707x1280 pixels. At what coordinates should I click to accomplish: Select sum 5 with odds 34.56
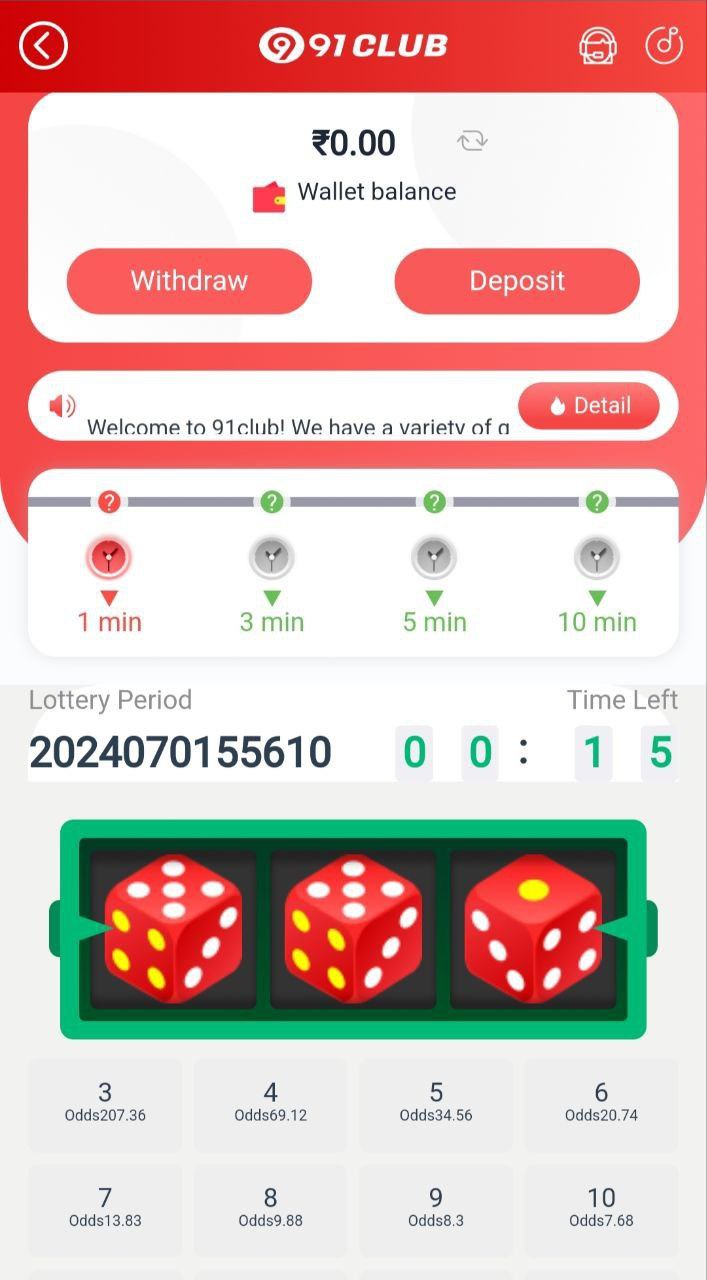435,1103
